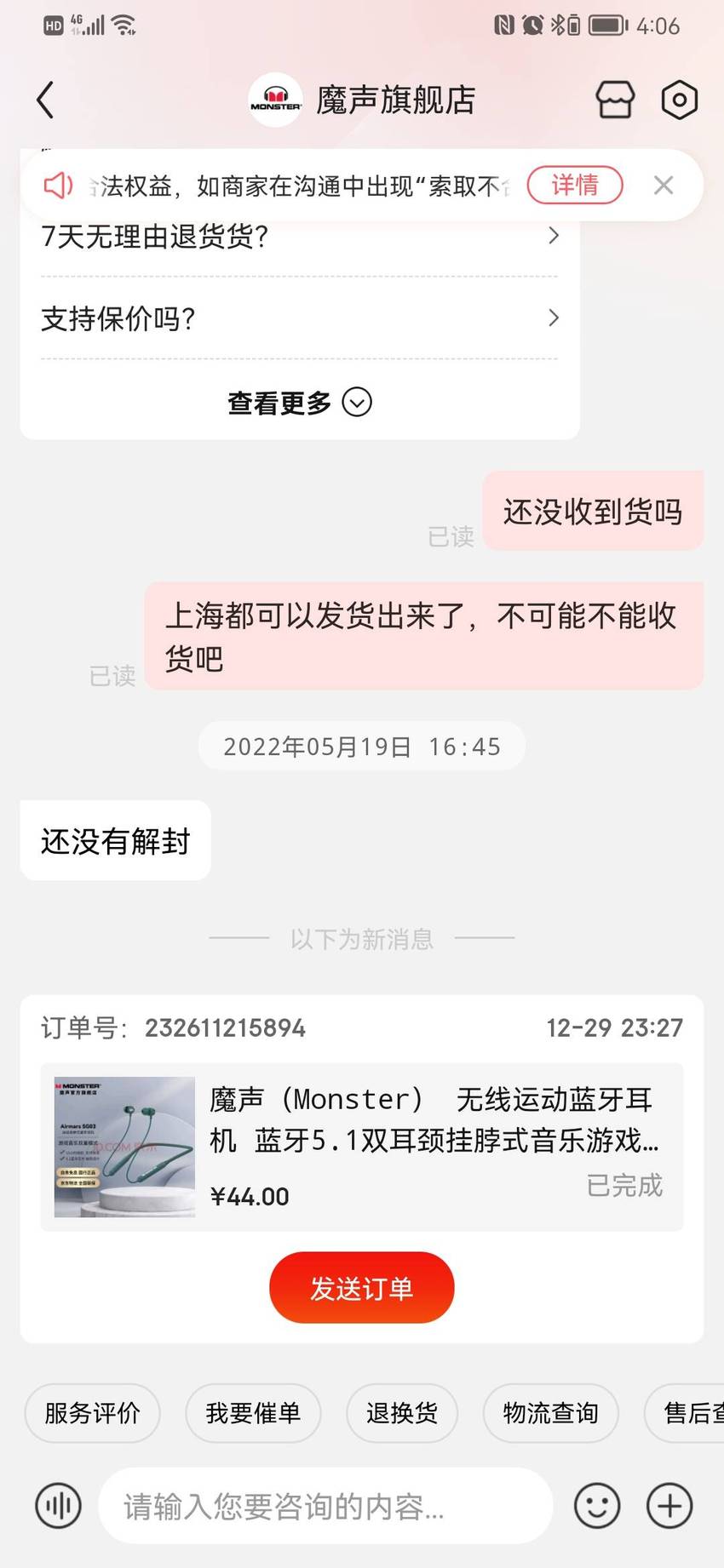The width and height of the screenshot is (724, 1568).
Task: Select the 物流查询 chip
Action: click(550, 1413)
